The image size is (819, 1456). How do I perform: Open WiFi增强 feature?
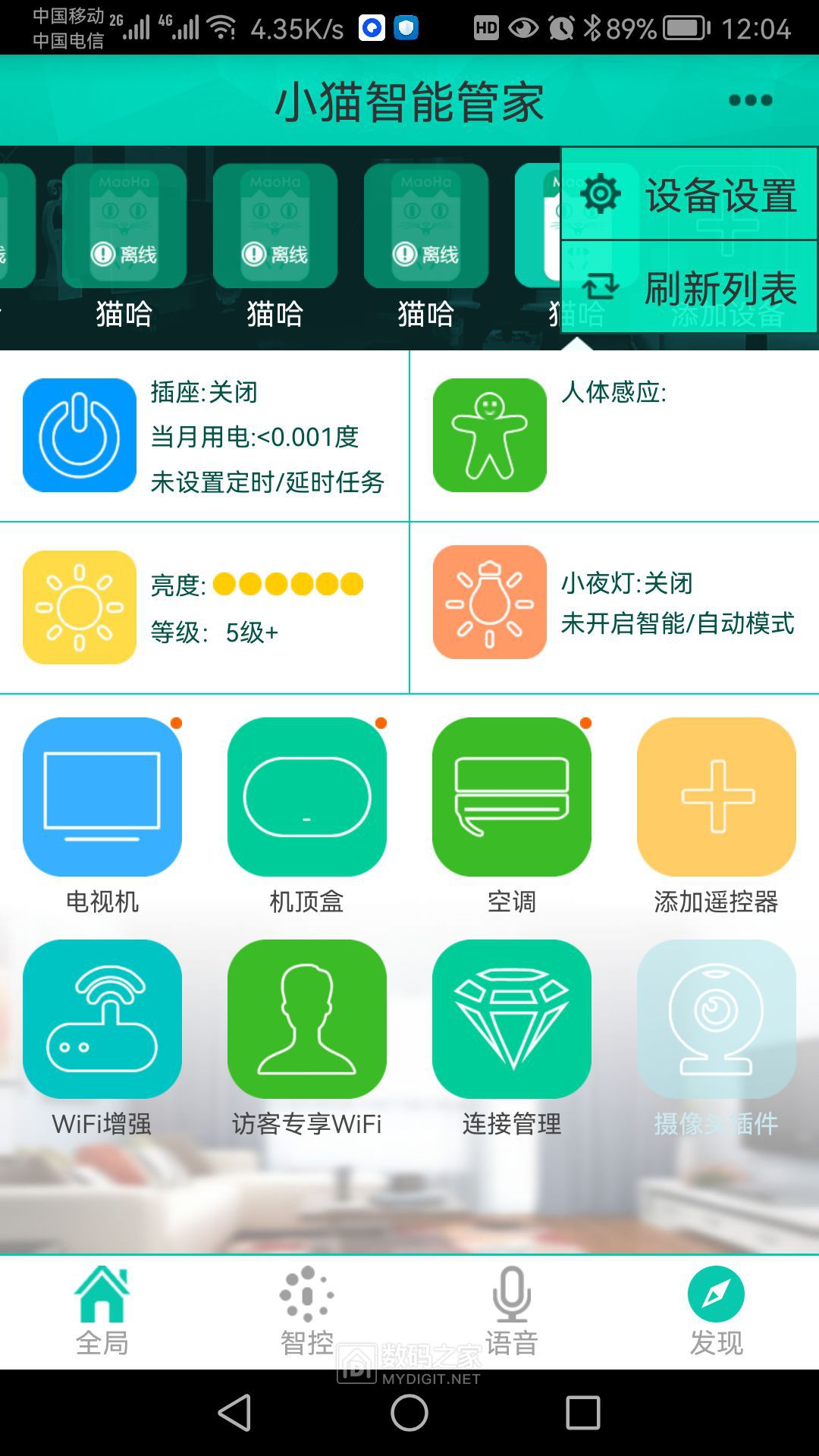(102, 1019)
